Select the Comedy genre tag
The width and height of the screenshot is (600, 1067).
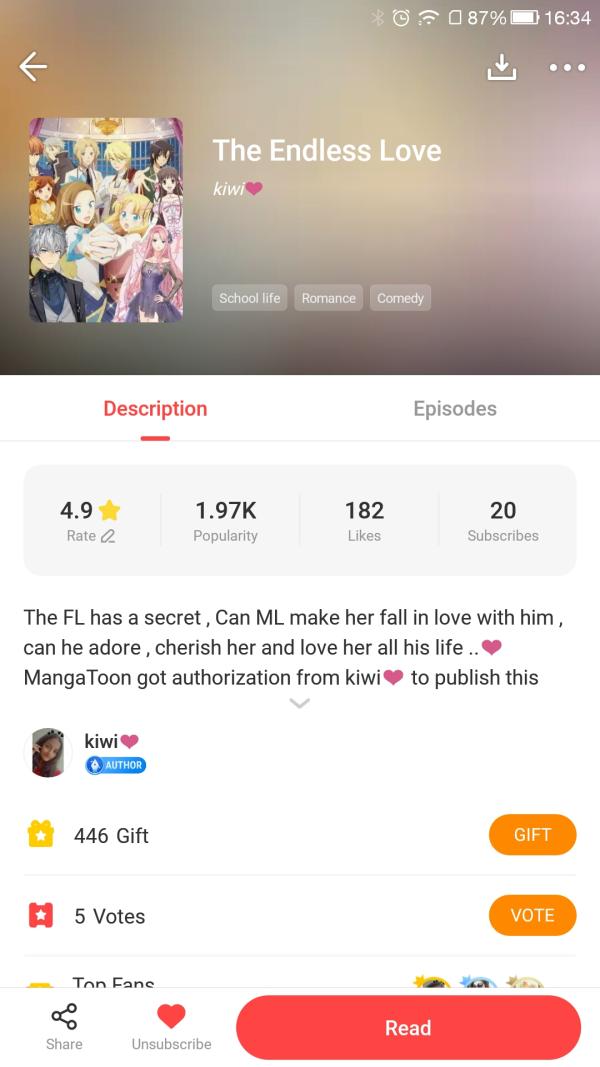(x=400, y=298)
